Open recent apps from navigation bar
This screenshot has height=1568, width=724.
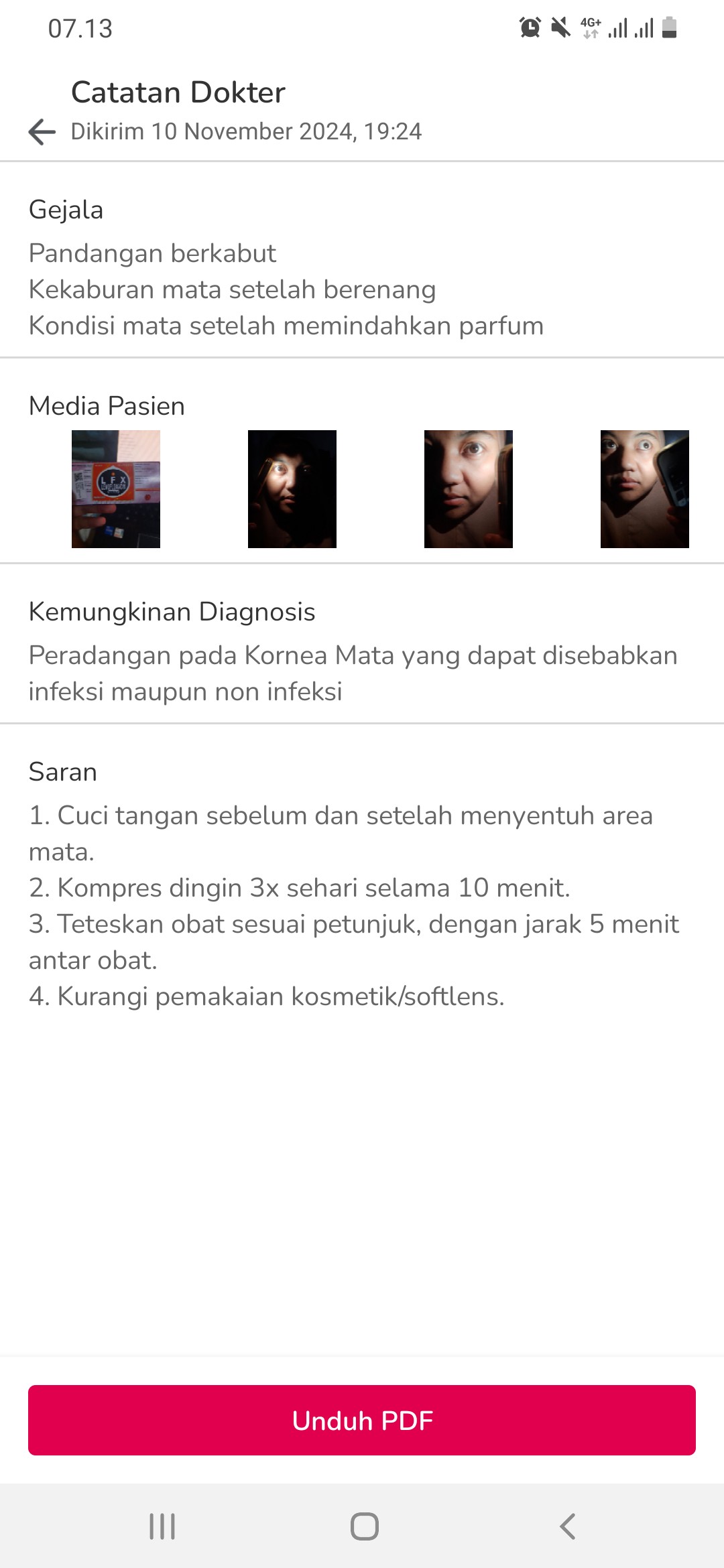tap(162, 1526)
